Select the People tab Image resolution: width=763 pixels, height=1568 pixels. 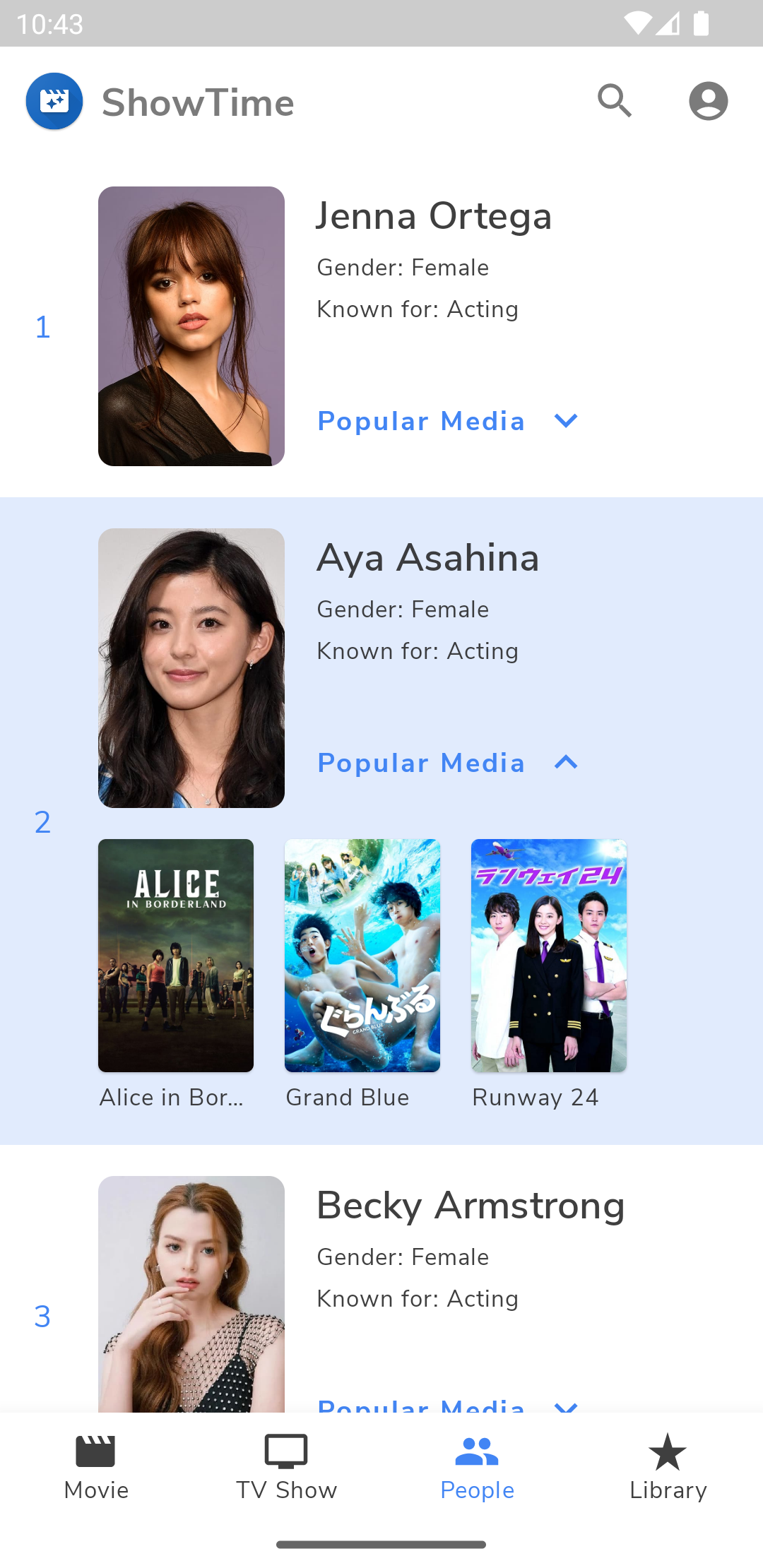click(477, 1467)
